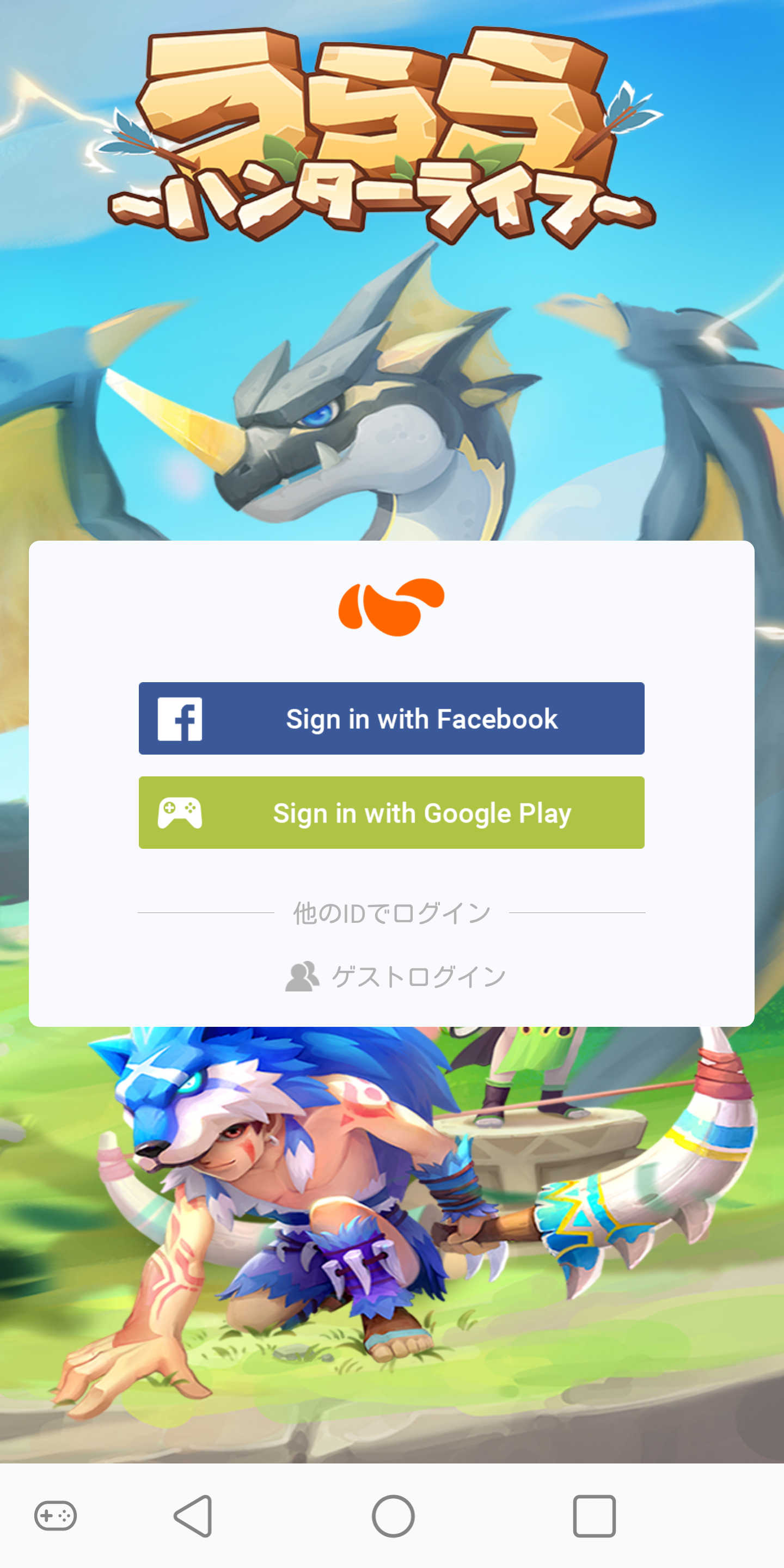Choose ゲストログイン guest login
The image size is (784, 1568).
(396, 976)
